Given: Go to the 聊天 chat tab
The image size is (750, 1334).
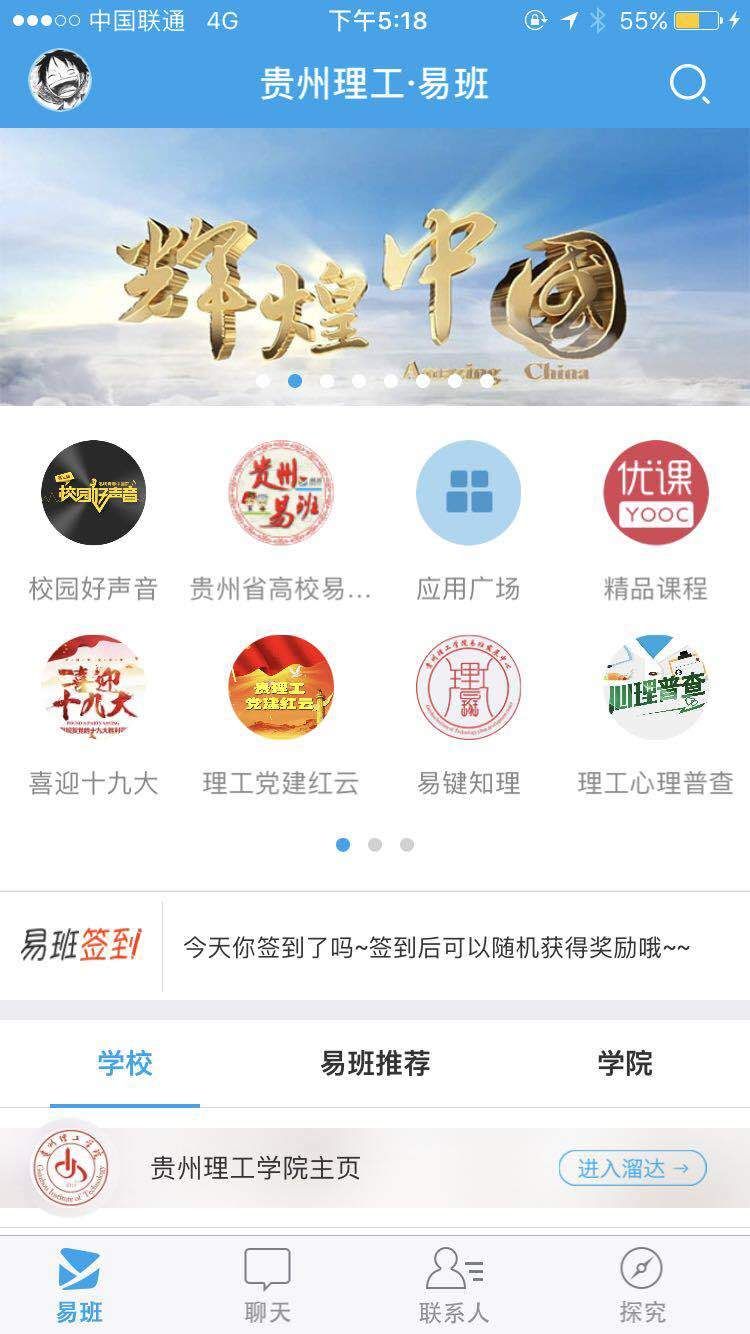Looking at the screenshot, I should point(267,1285).
